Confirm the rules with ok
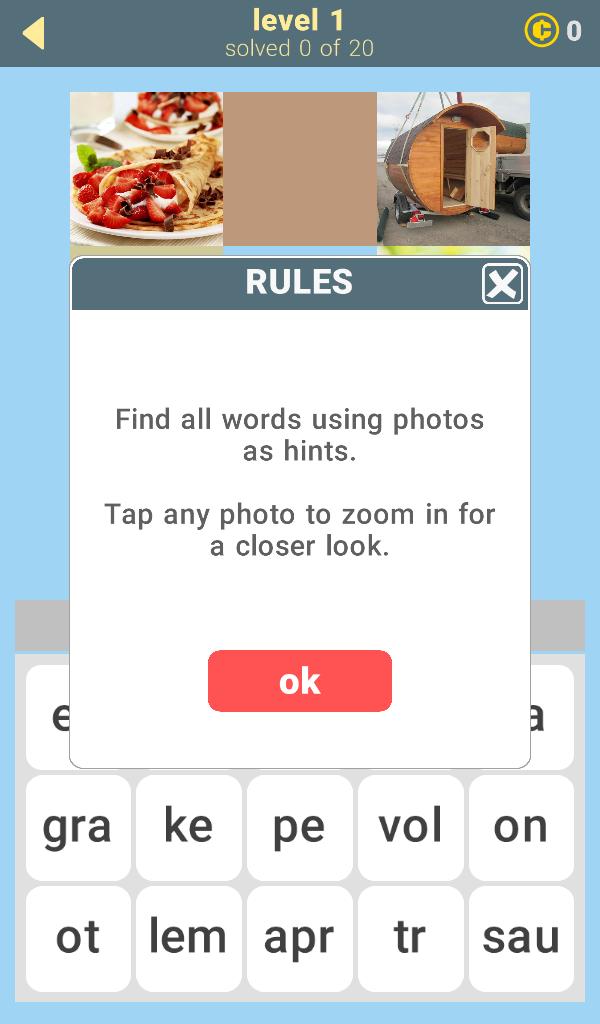Image resolution: width=600 pixels, height=1024 pixels. (300, 681)
